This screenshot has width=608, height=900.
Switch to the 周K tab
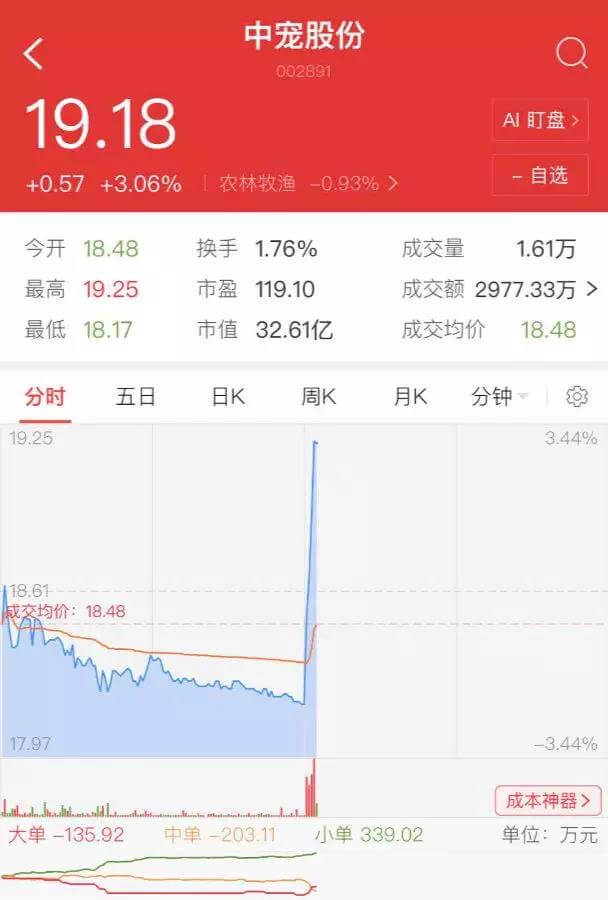(x=319, y=397)
